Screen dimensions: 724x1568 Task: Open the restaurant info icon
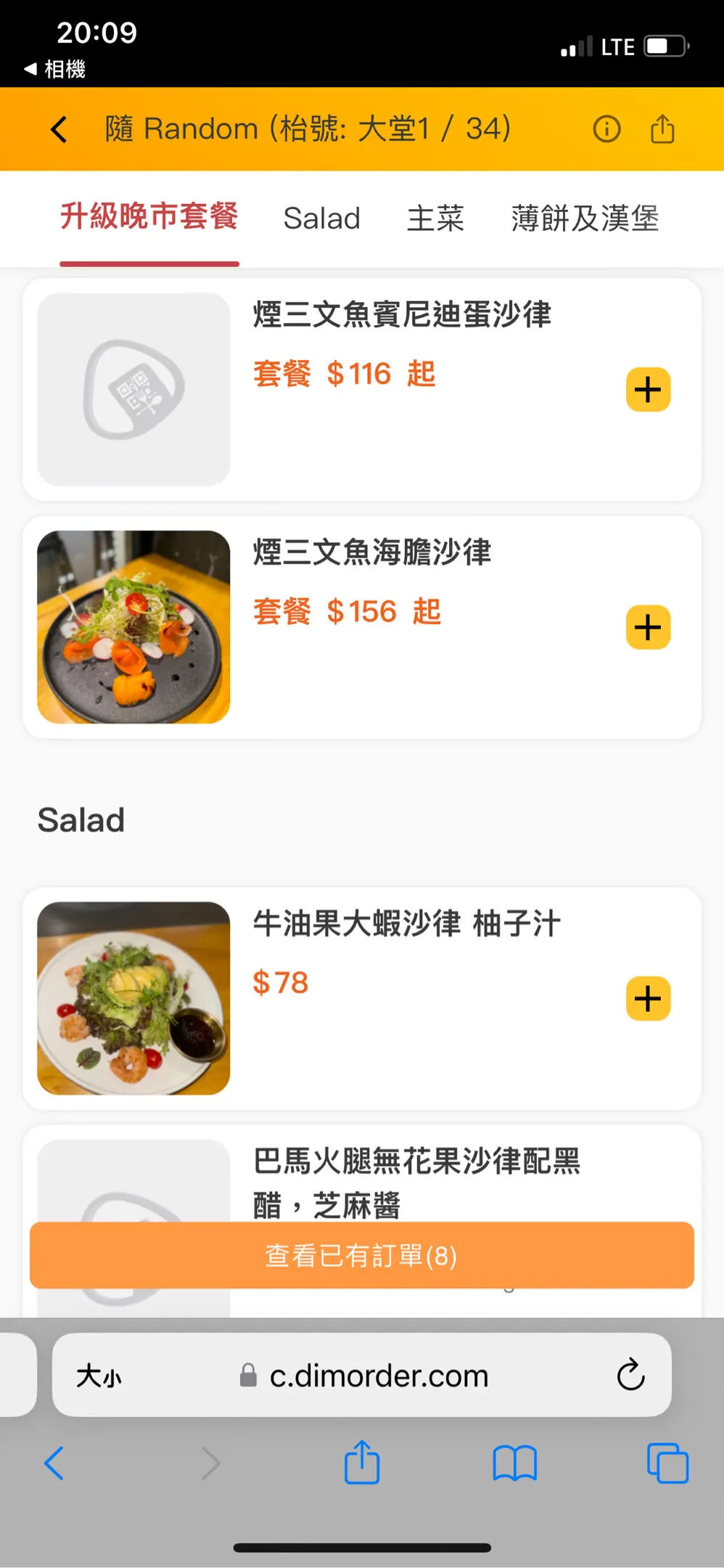(x=606, y=129)
